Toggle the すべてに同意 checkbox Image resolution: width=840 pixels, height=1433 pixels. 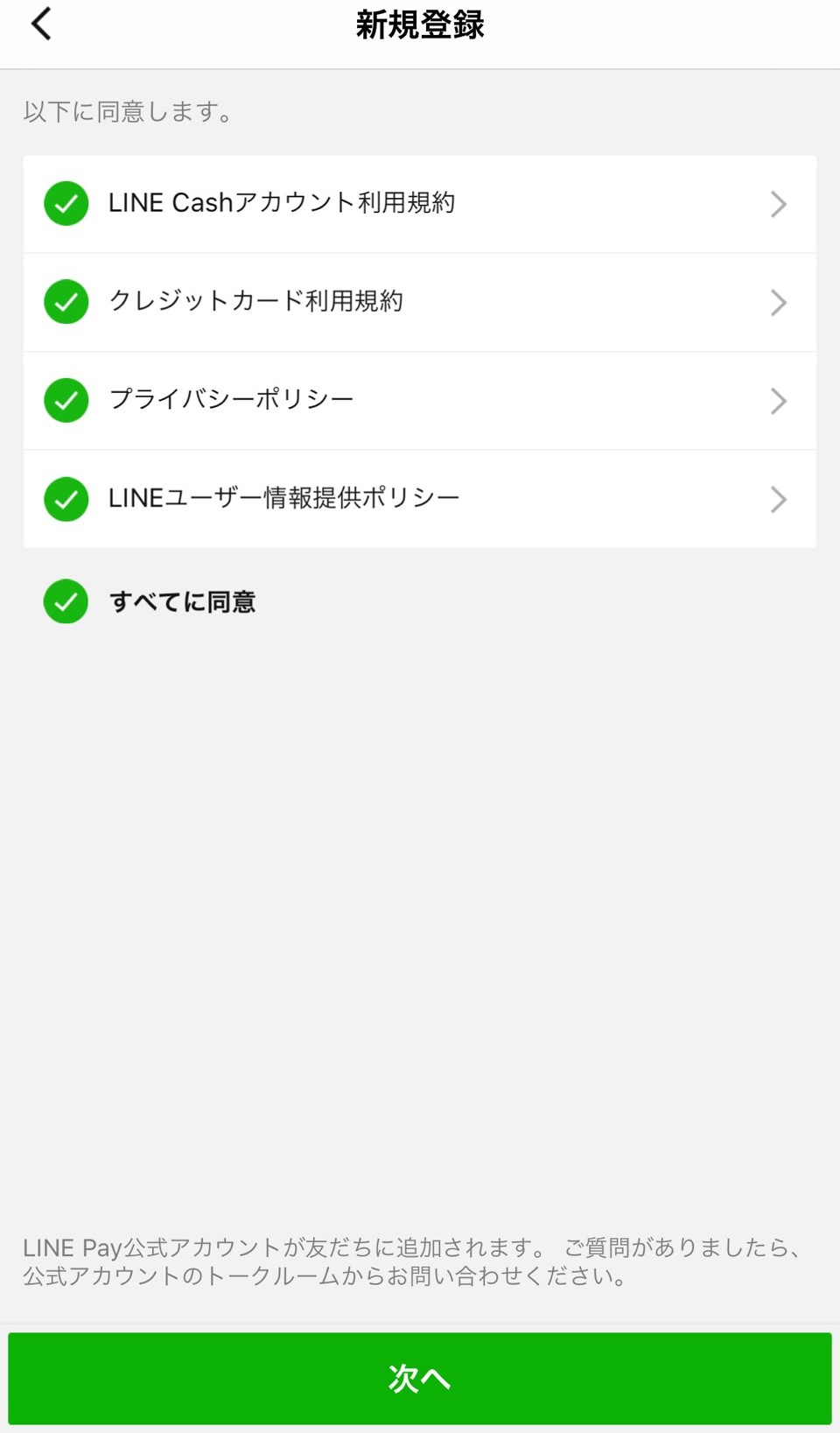66,601
